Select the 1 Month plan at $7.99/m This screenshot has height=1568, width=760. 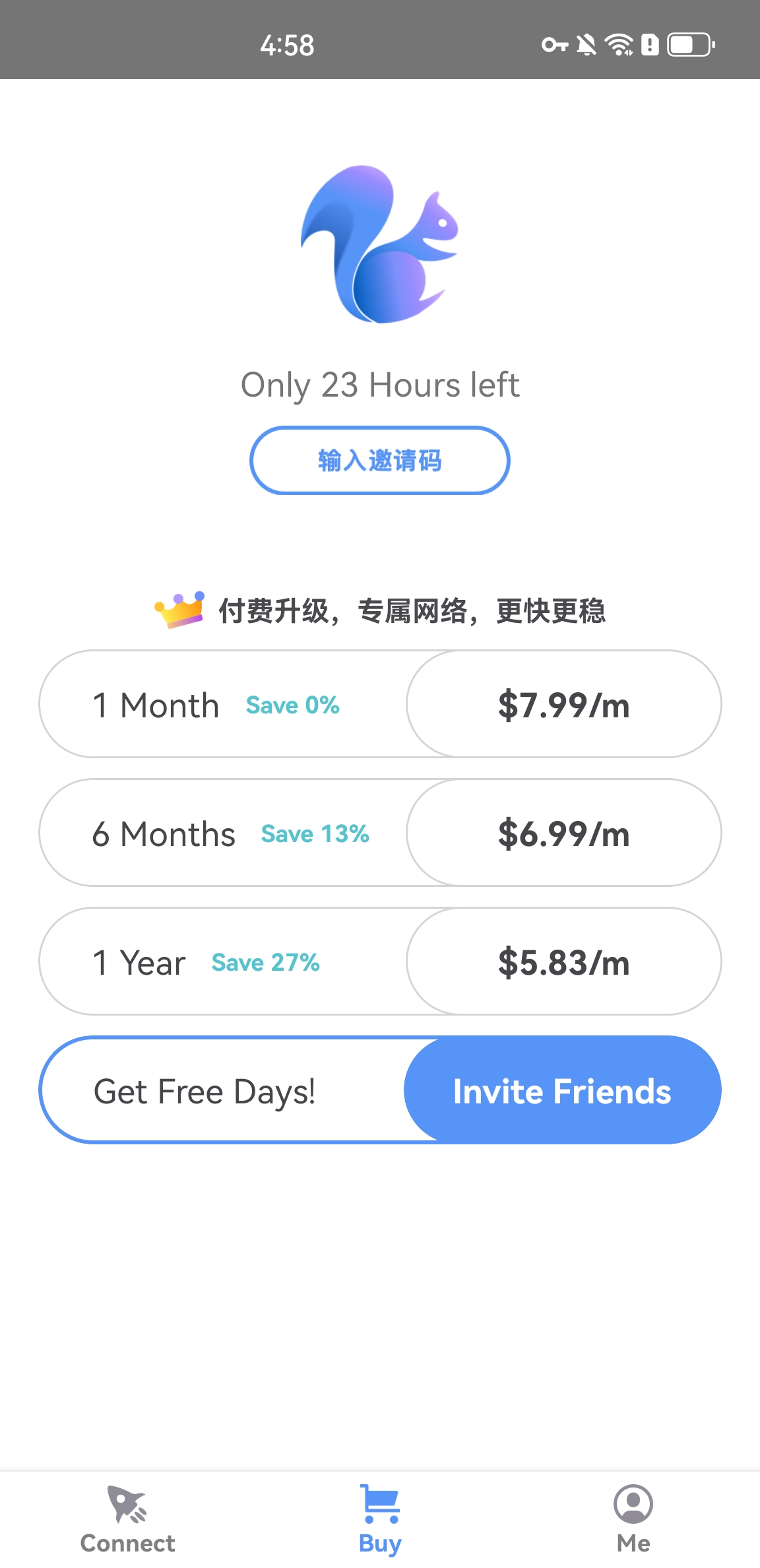click(563, 704)
